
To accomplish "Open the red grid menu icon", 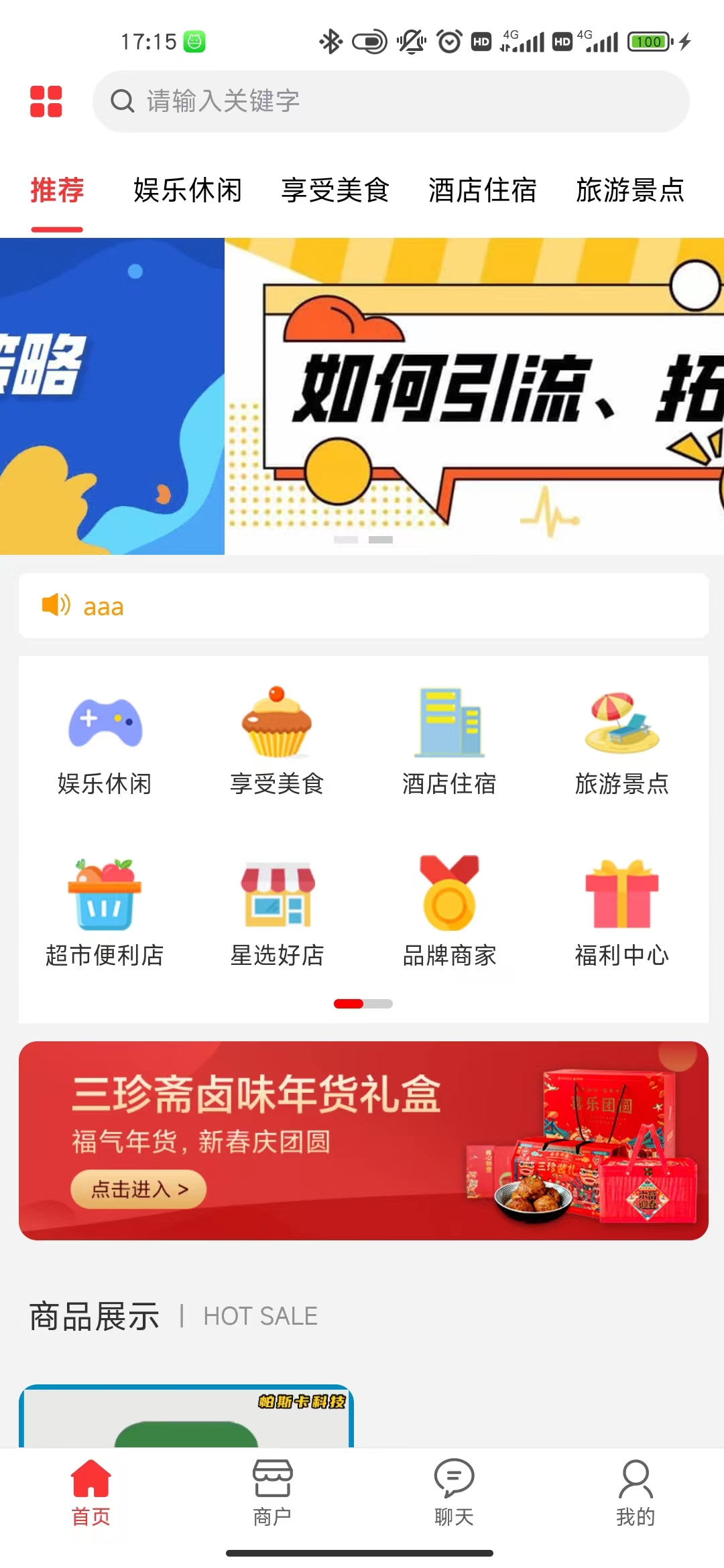I will tap(46, 101).
